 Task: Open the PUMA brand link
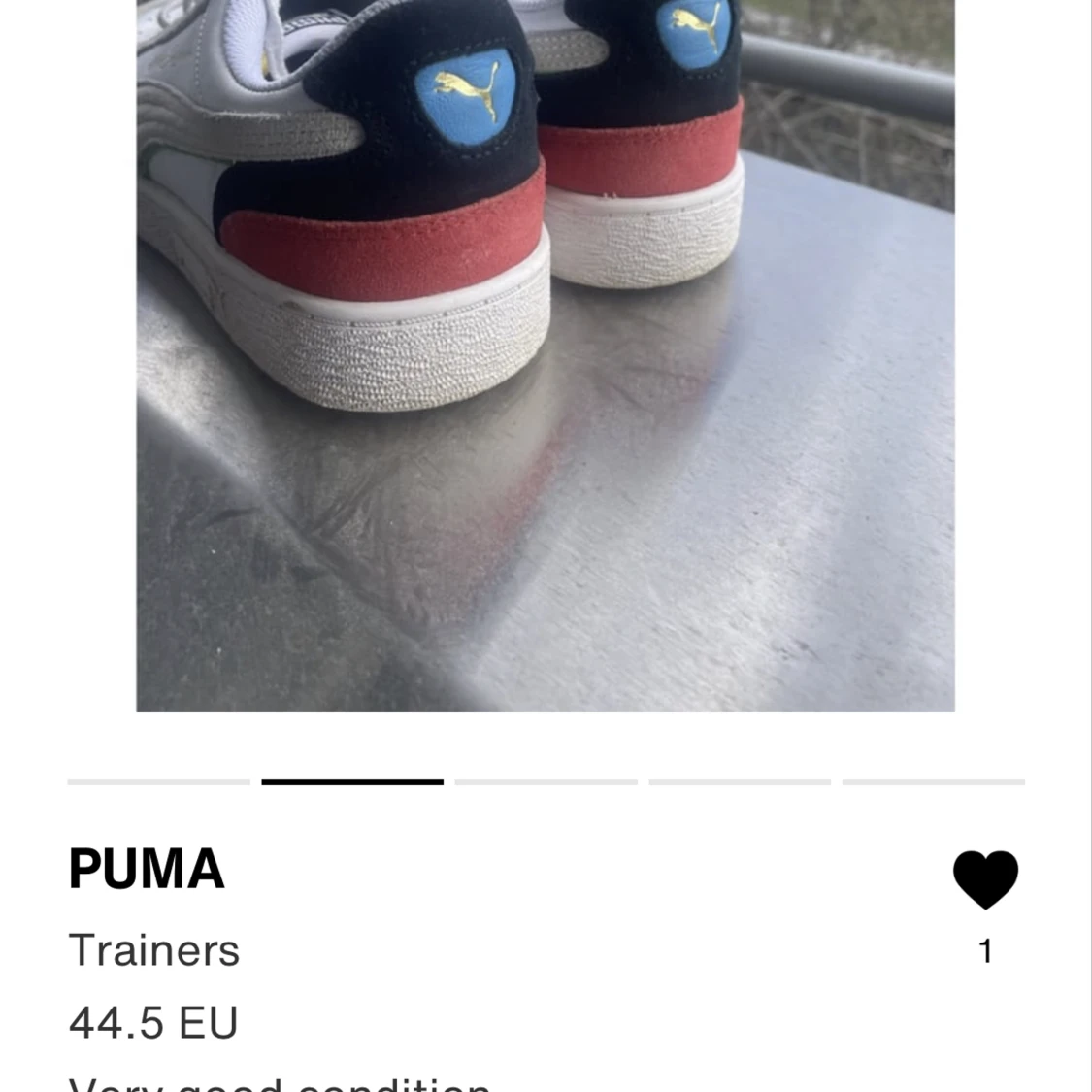[147, 869]
